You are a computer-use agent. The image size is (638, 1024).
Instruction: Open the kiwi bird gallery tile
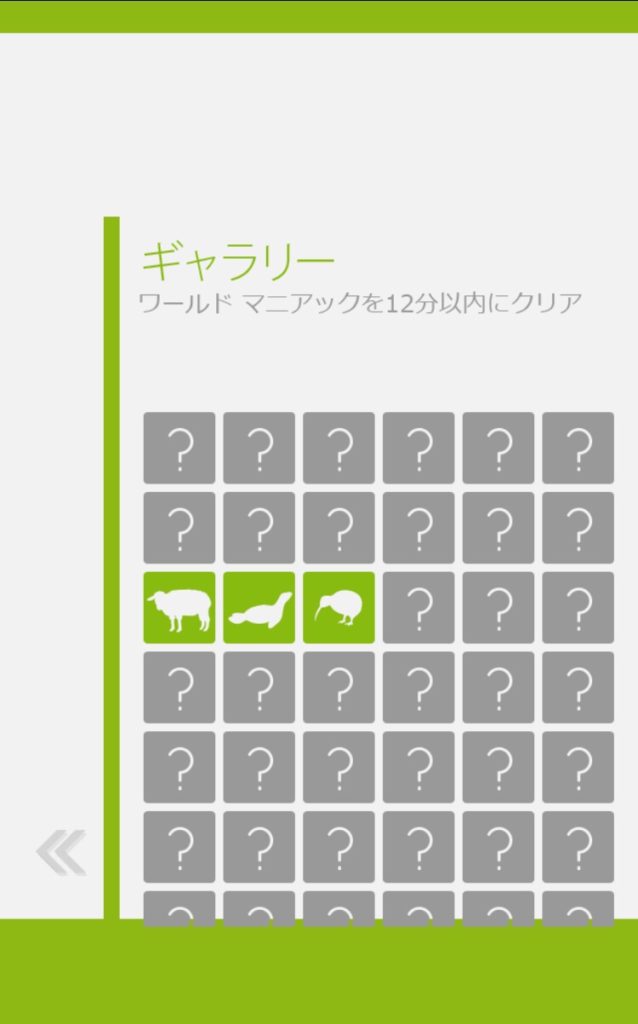point(338,607)
